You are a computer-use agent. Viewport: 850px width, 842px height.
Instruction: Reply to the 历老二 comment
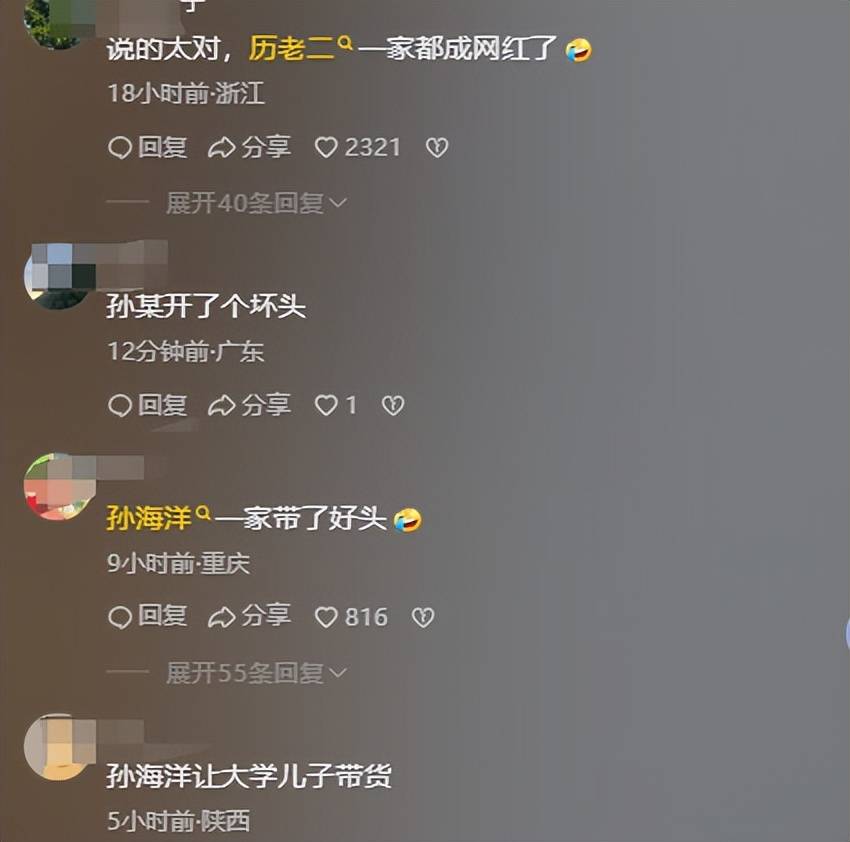[147, 148]
